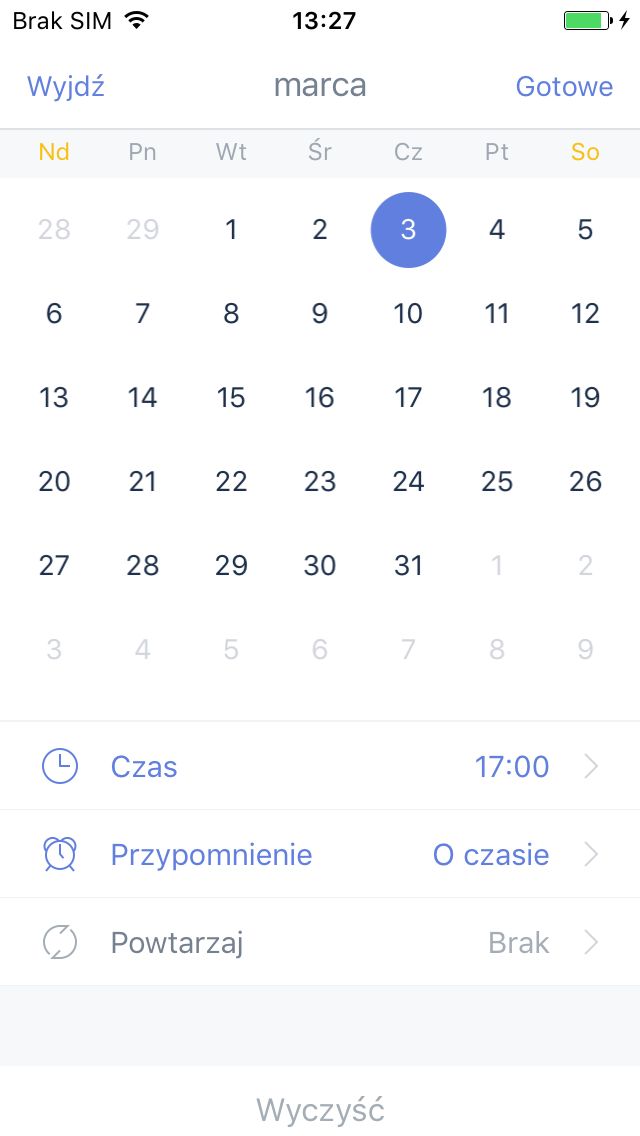
Task: Select March 19 in the calendar
Action: pos(585,398)
